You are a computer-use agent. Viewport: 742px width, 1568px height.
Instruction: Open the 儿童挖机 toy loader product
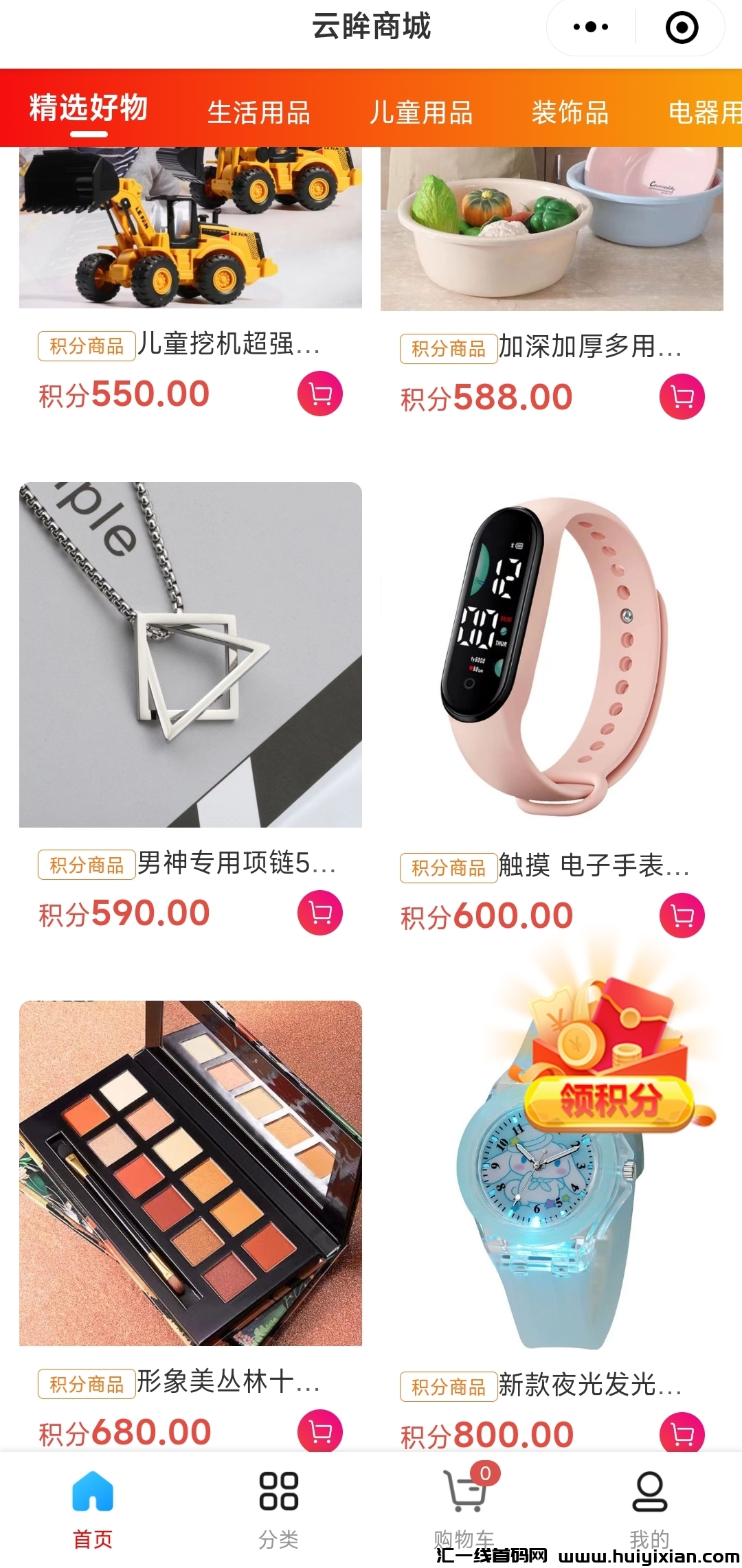point(190,227)
